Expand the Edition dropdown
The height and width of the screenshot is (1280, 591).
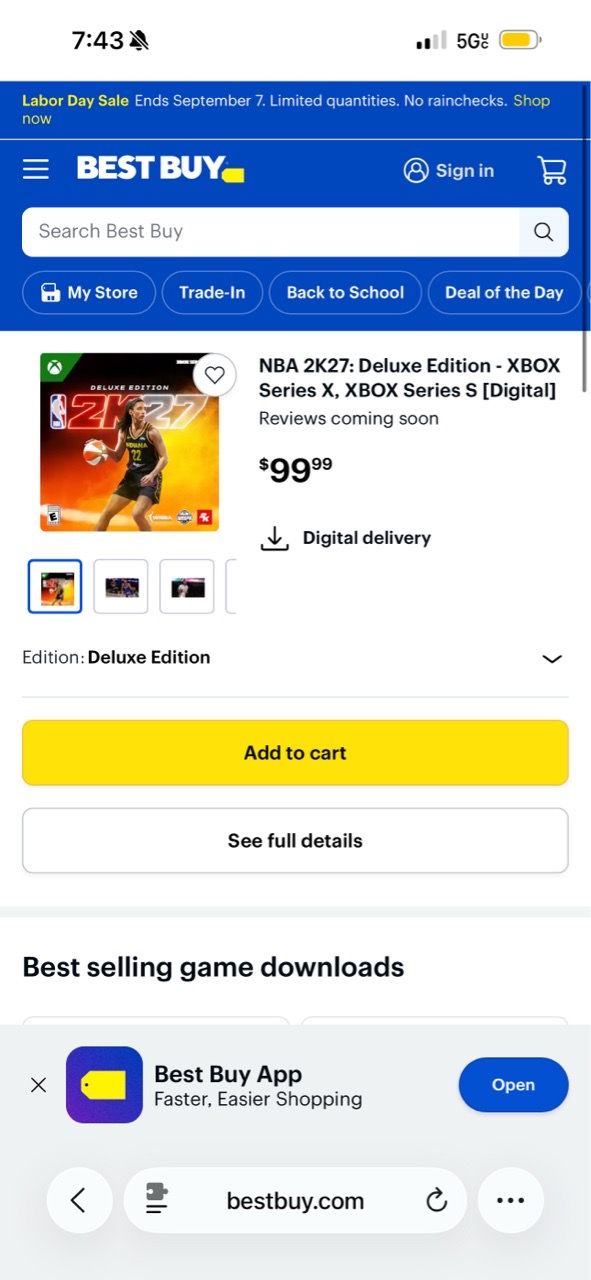coord(295,658)
